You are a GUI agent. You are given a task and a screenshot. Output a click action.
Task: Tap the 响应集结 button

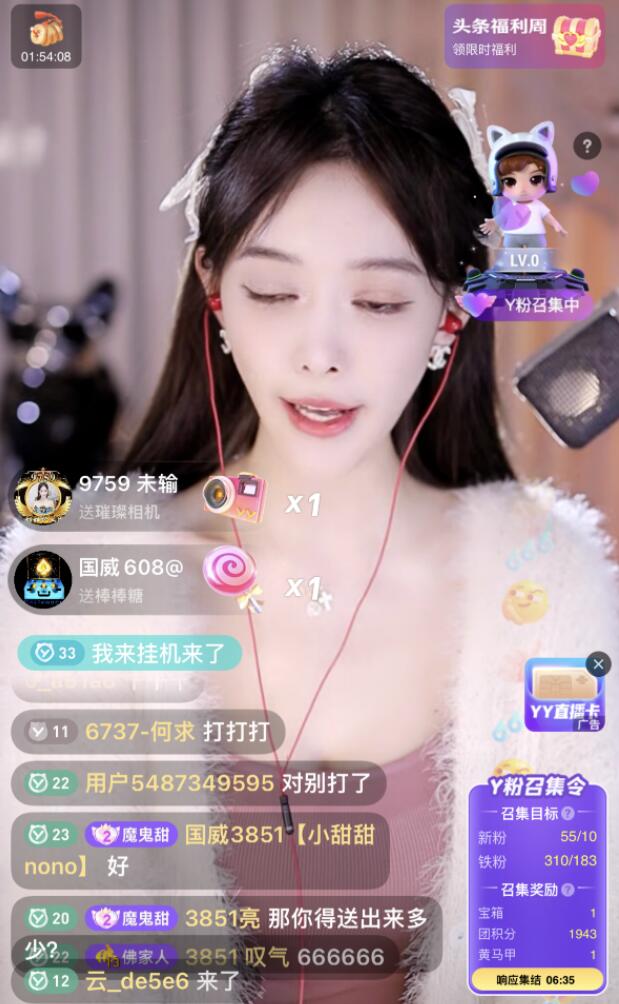click(x=536, y=980)
